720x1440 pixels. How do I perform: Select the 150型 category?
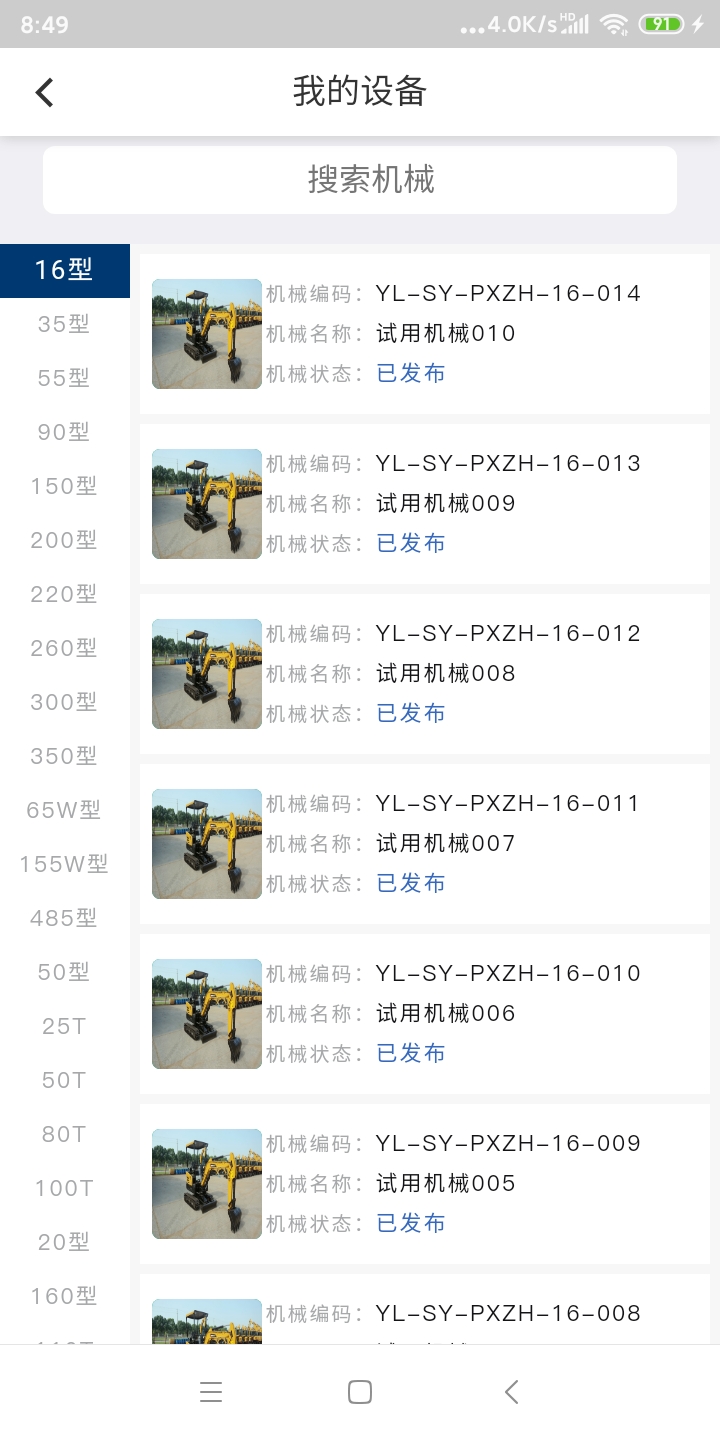pos(64,486)
